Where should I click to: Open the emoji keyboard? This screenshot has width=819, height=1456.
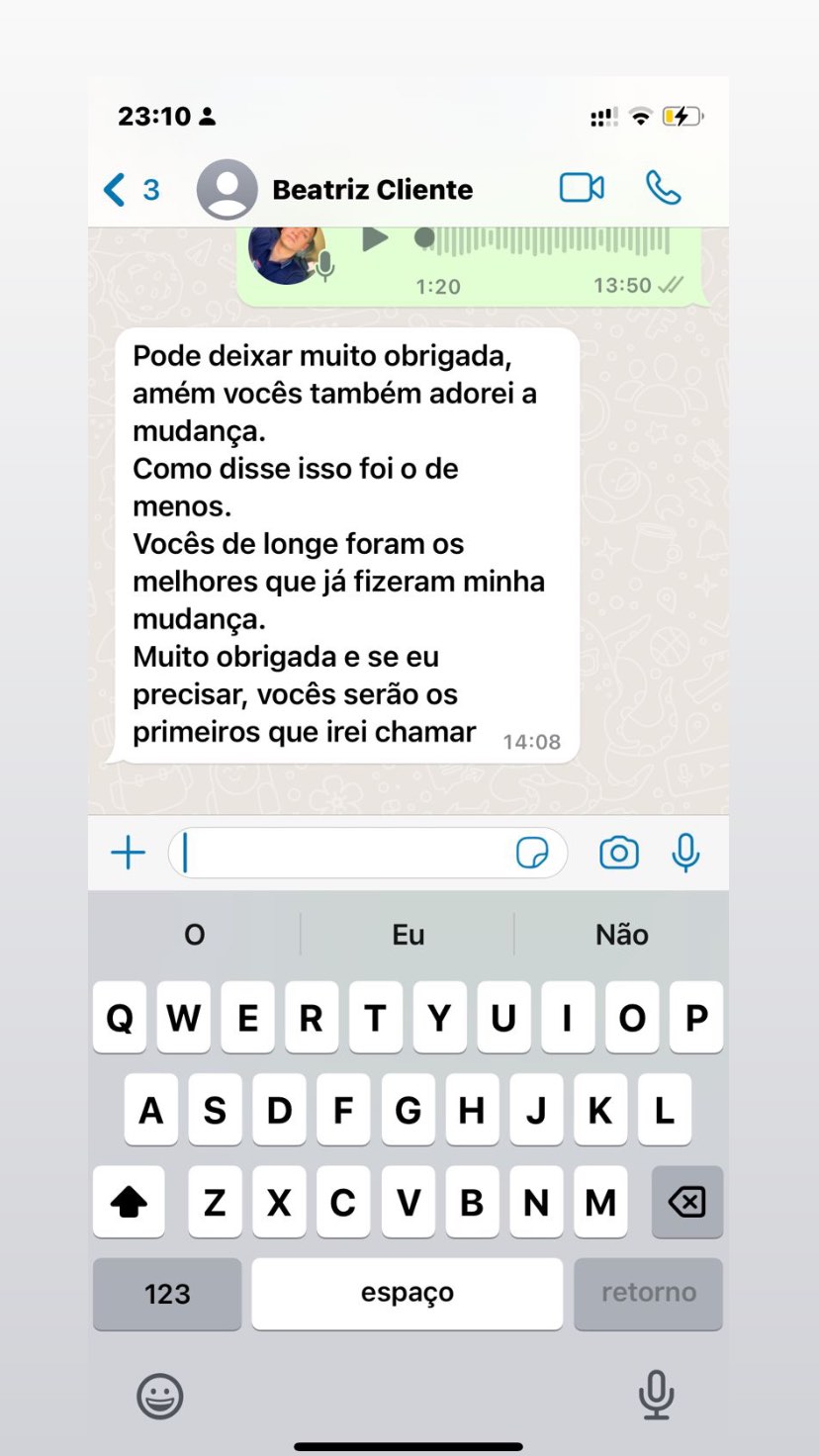pyautogui.click(x=158, y=1396)
